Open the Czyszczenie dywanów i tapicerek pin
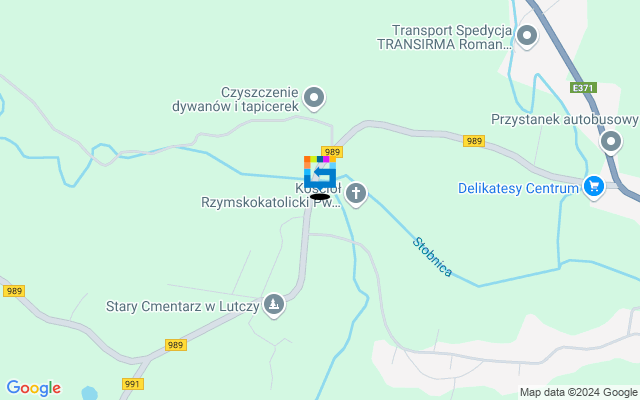 click(x=314, y=97)
